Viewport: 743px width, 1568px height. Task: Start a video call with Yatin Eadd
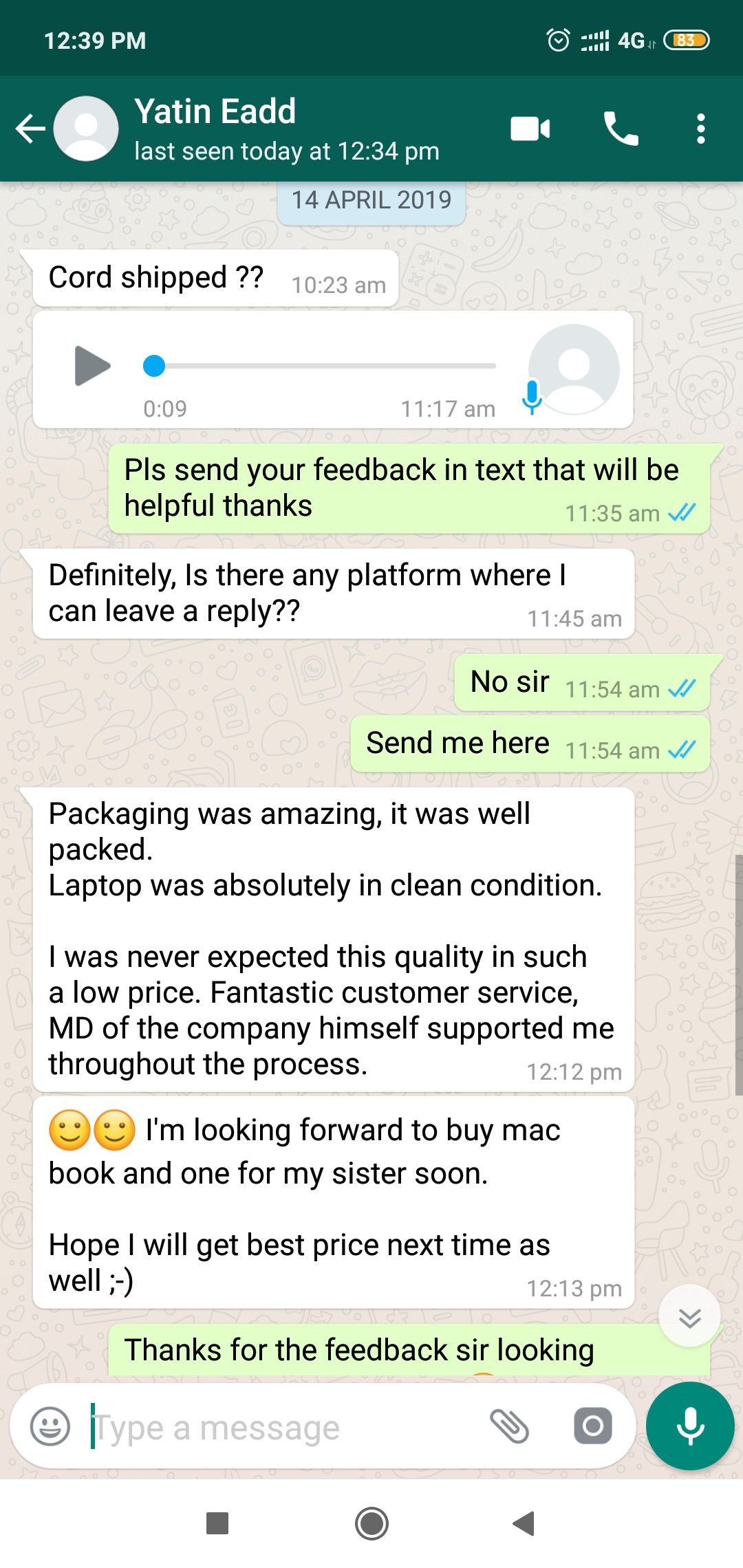coord(530,129)
